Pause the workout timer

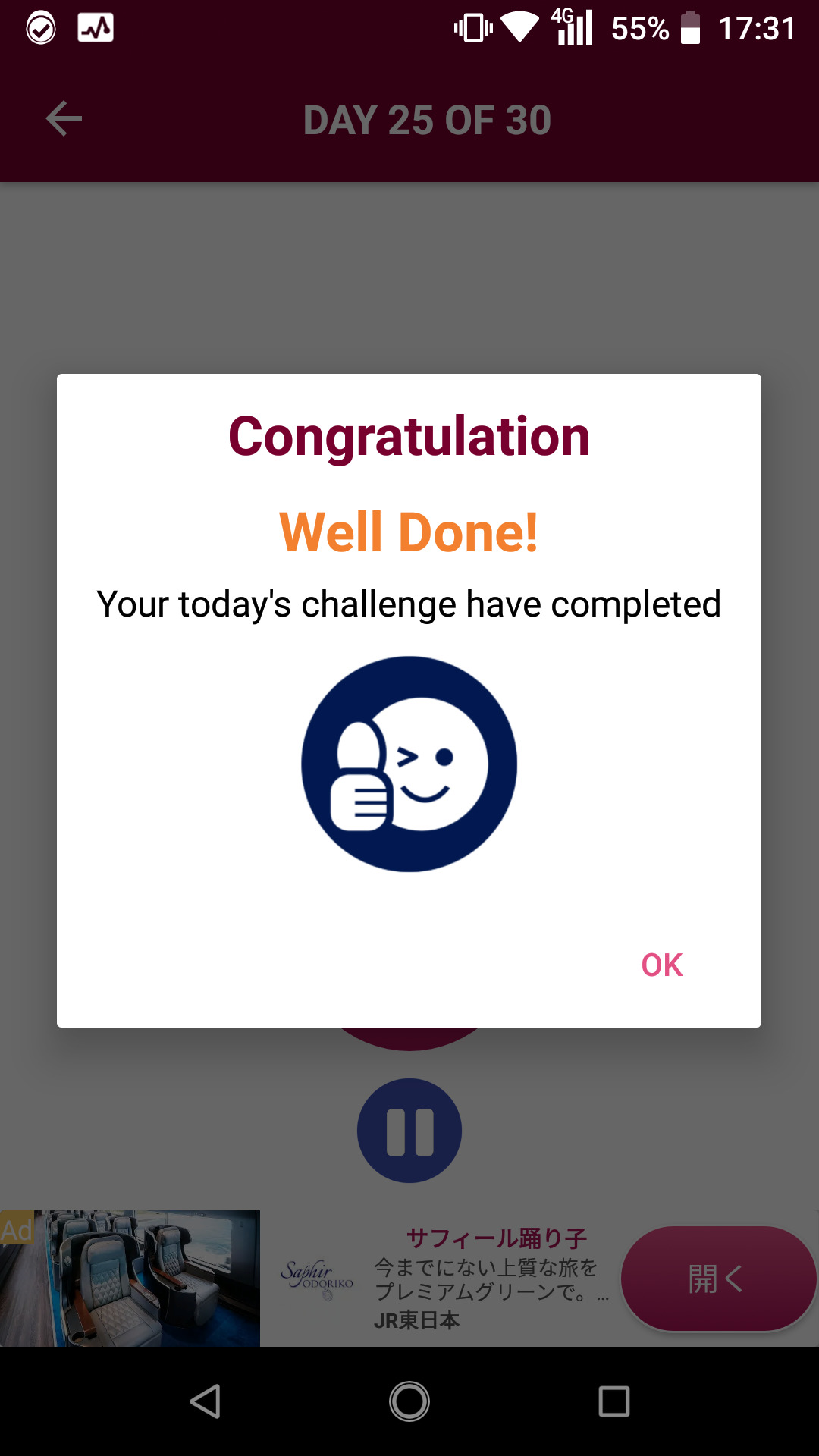(x=409, y=1131)
